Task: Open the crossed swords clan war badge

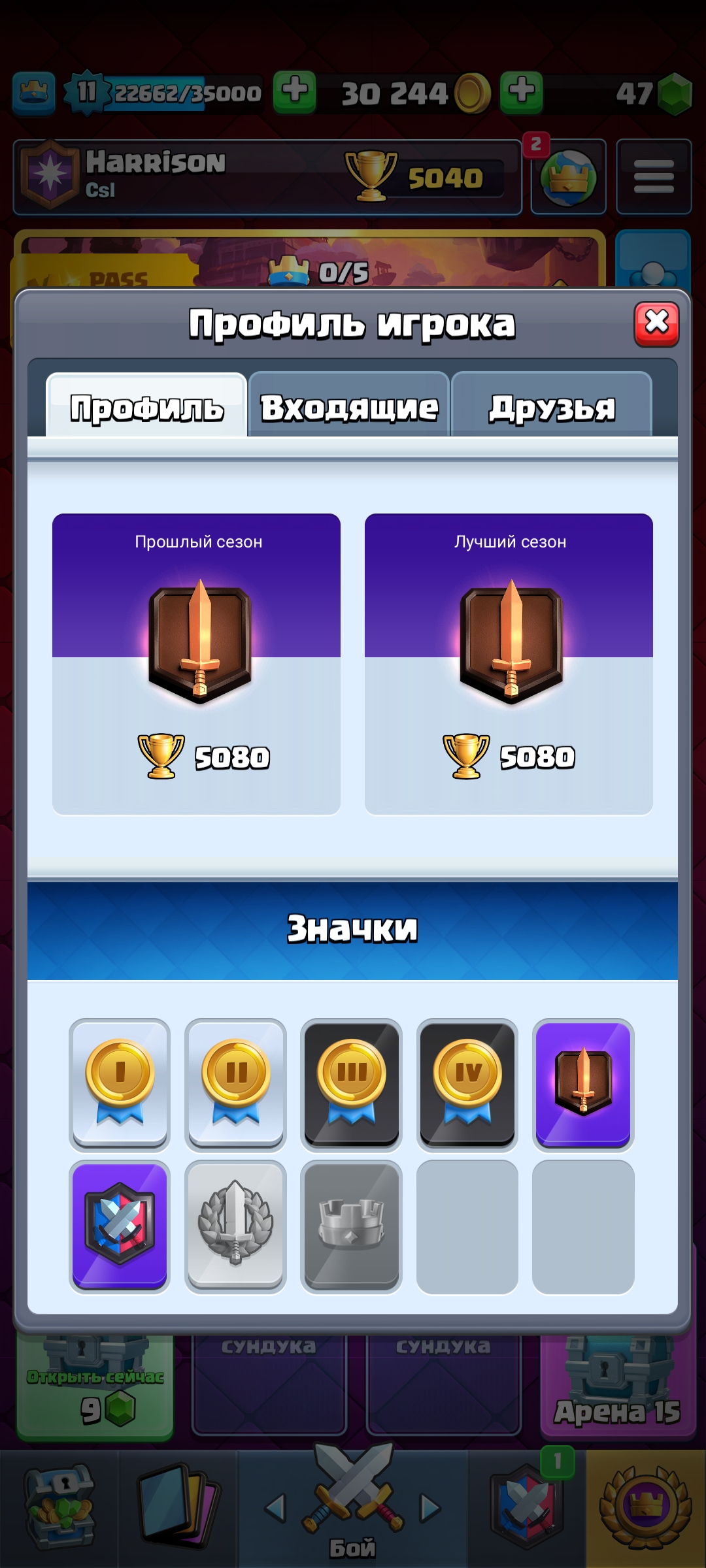Action: (120, 1227)
